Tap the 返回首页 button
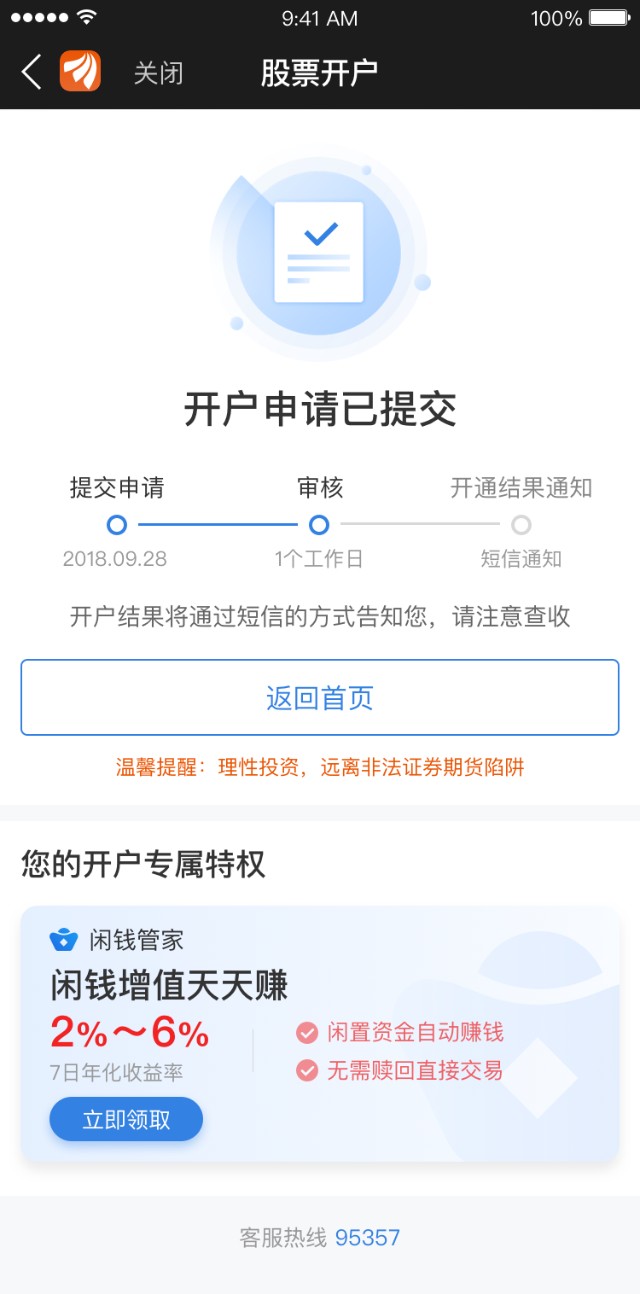 point(320,698)
